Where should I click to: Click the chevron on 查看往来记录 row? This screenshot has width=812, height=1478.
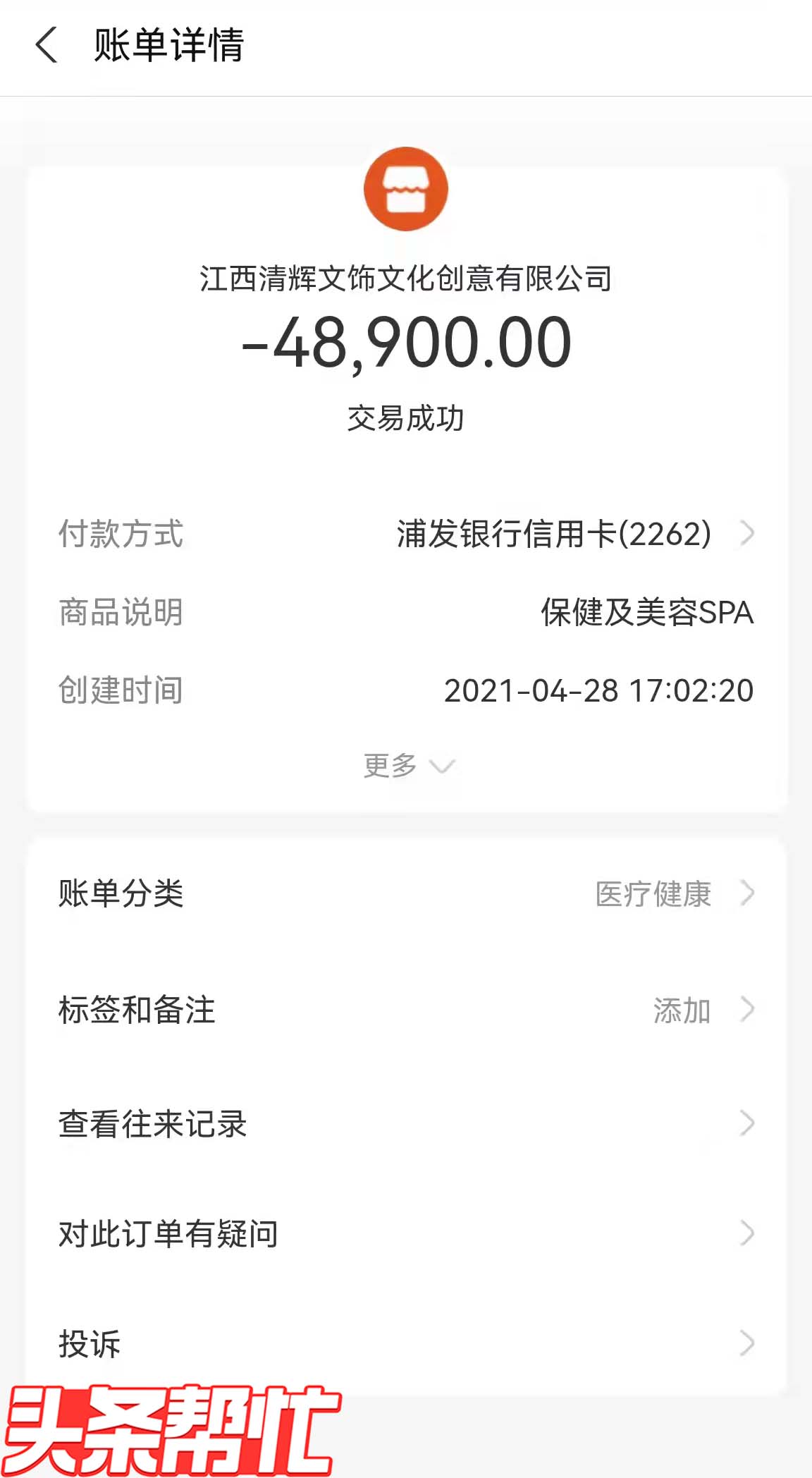point(747,1124)
